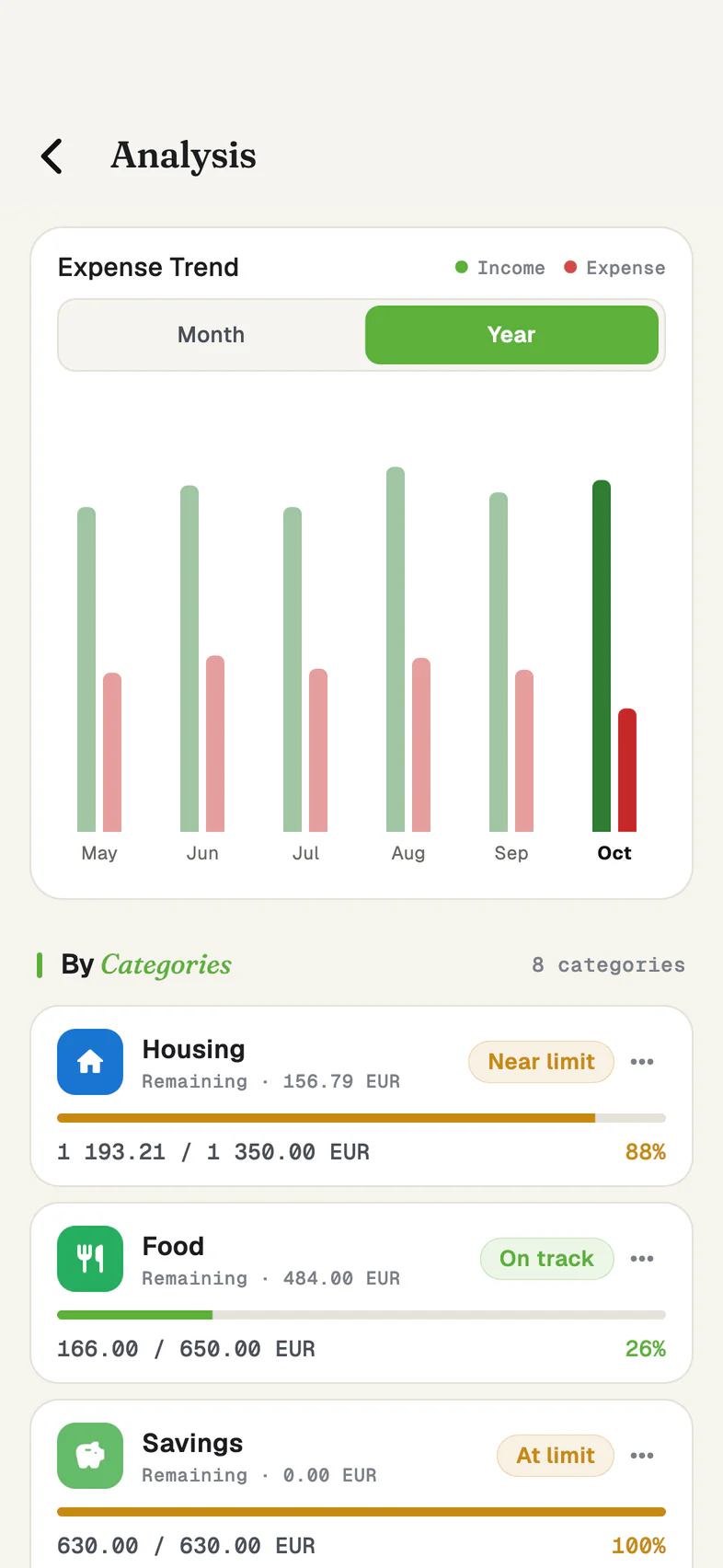The image size is (723, 1568).
Task: Open more options for Housing
Action: click(x=642, y=1062)
